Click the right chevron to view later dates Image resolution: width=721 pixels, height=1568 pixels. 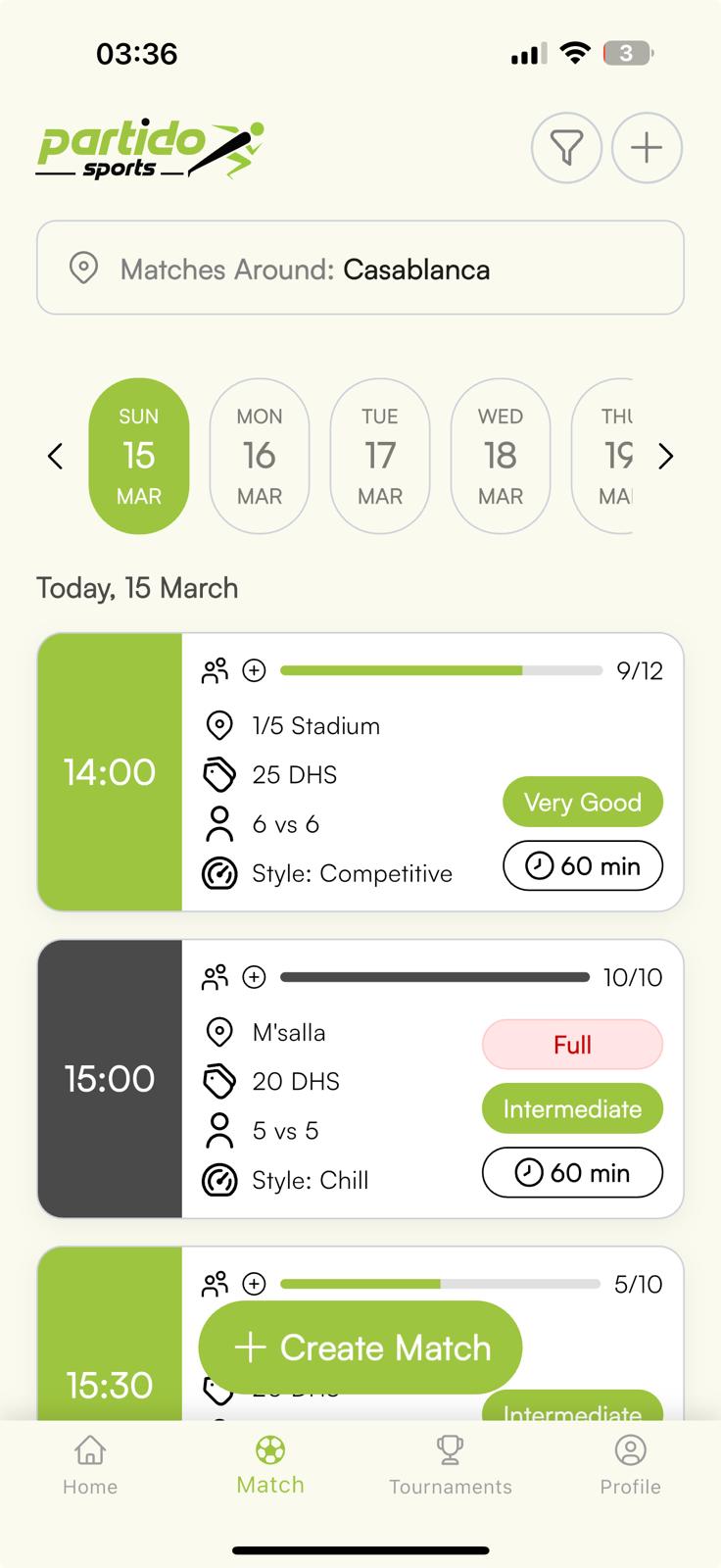(667, 457)
